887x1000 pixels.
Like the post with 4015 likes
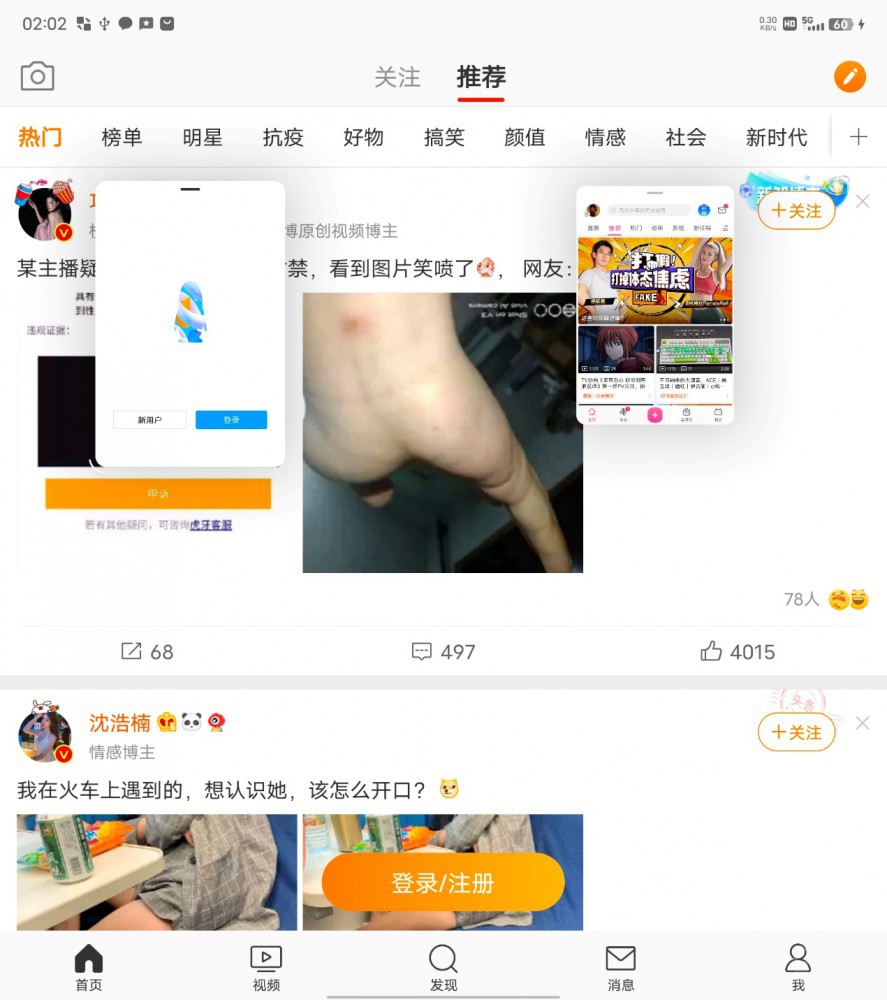[737, 652]
